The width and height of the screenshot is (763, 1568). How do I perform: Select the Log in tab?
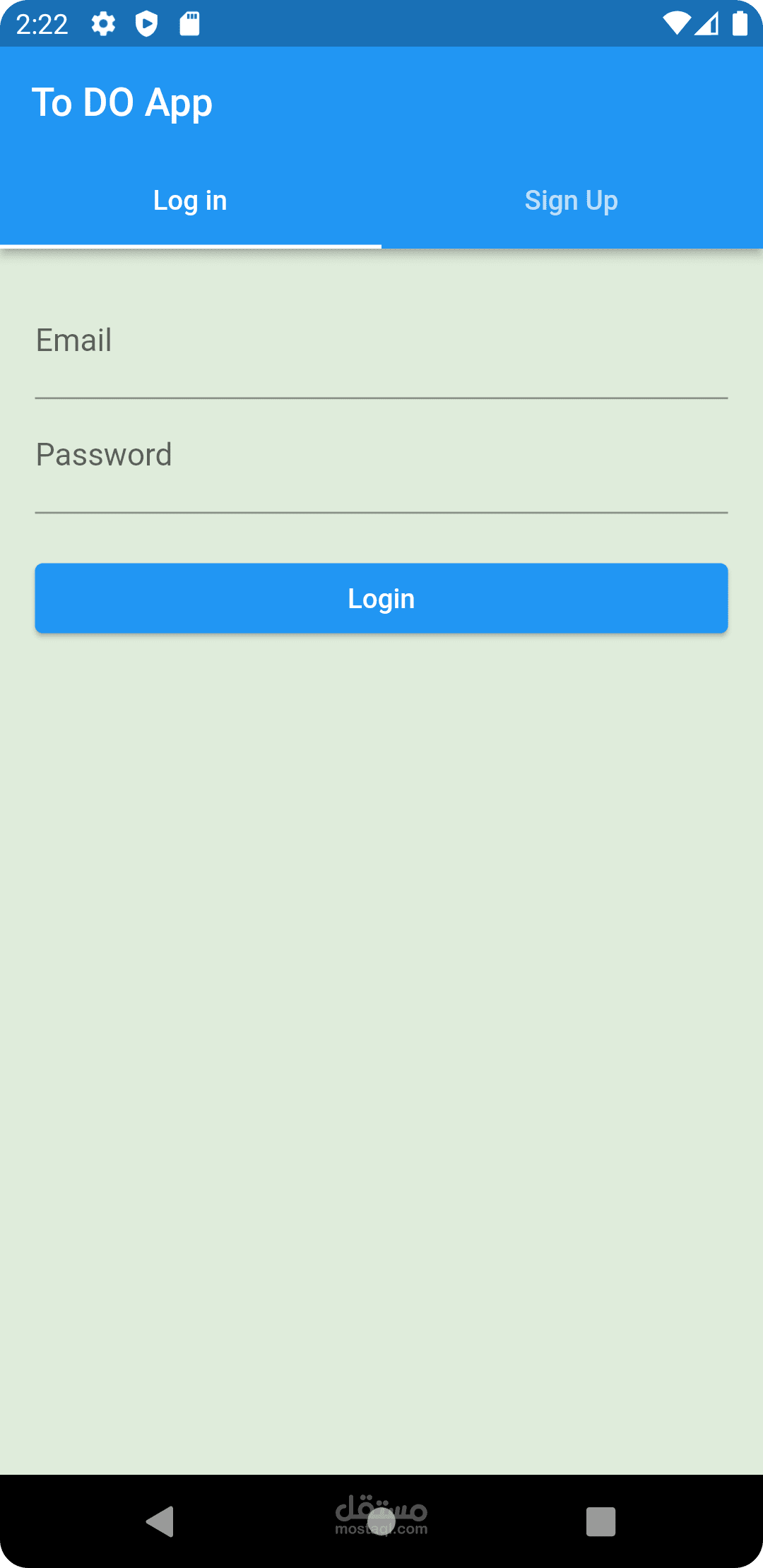tap(190, 201)
